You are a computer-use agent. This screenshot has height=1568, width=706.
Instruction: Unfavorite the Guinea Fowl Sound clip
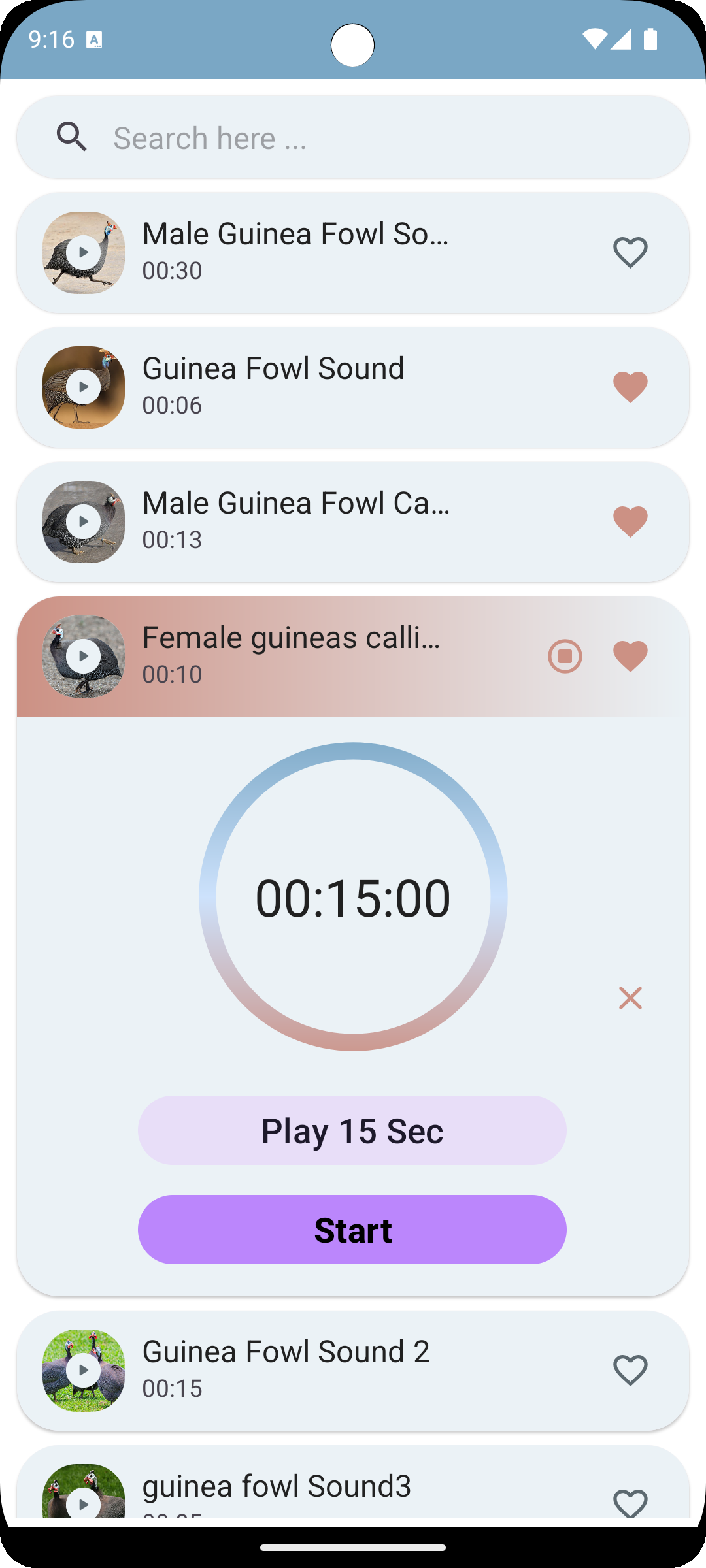point(630,387)
